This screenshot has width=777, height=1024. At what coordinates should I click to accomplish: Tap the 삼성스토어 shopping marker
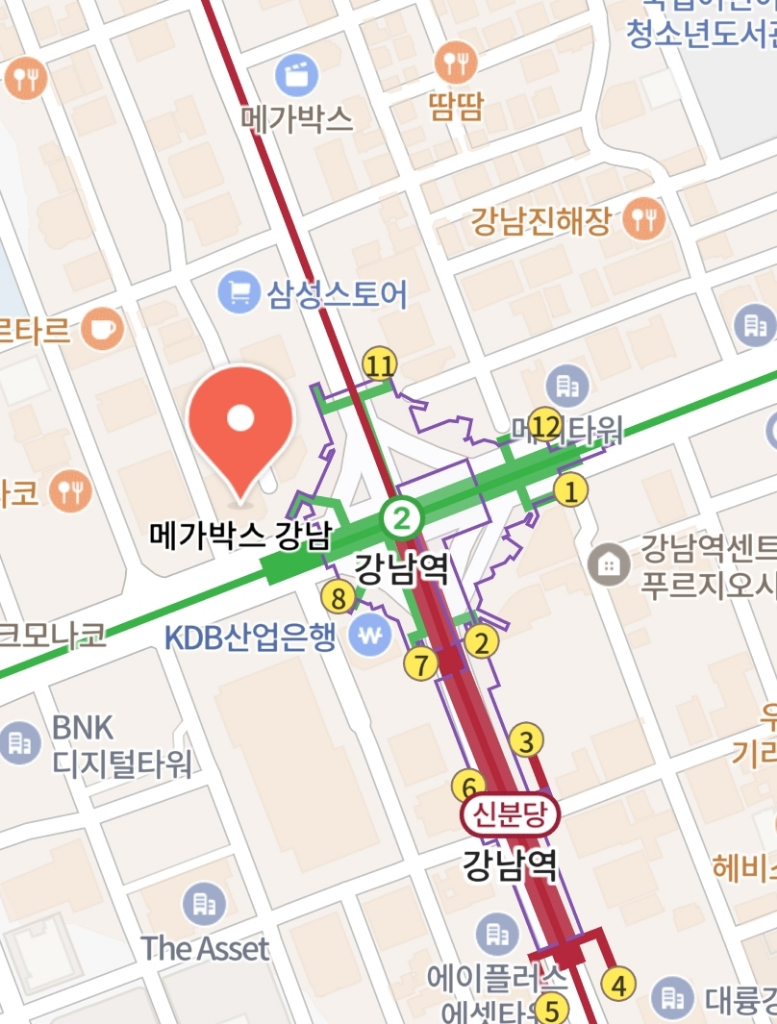pyautogui.click(x=239, y=294)
